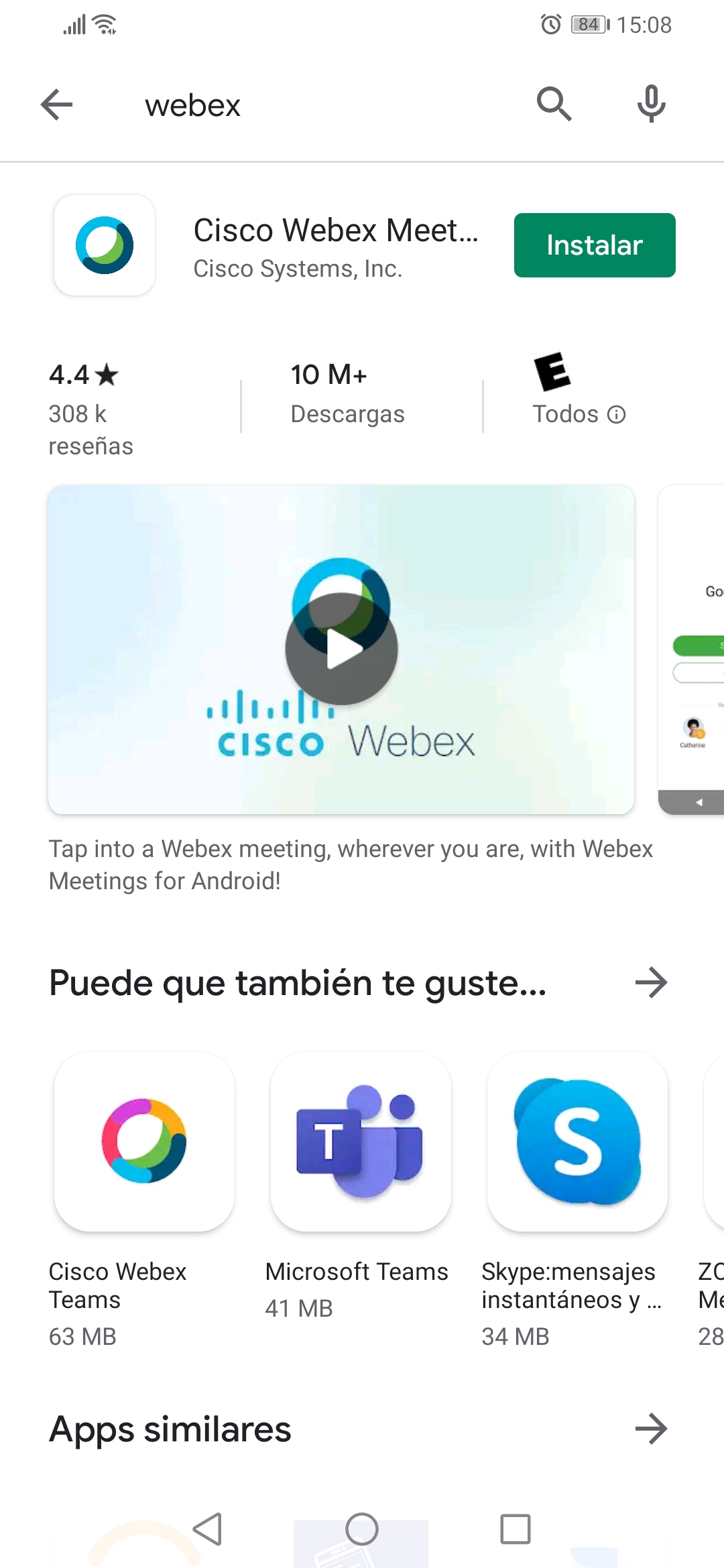Go back using the top arrow

57,105
